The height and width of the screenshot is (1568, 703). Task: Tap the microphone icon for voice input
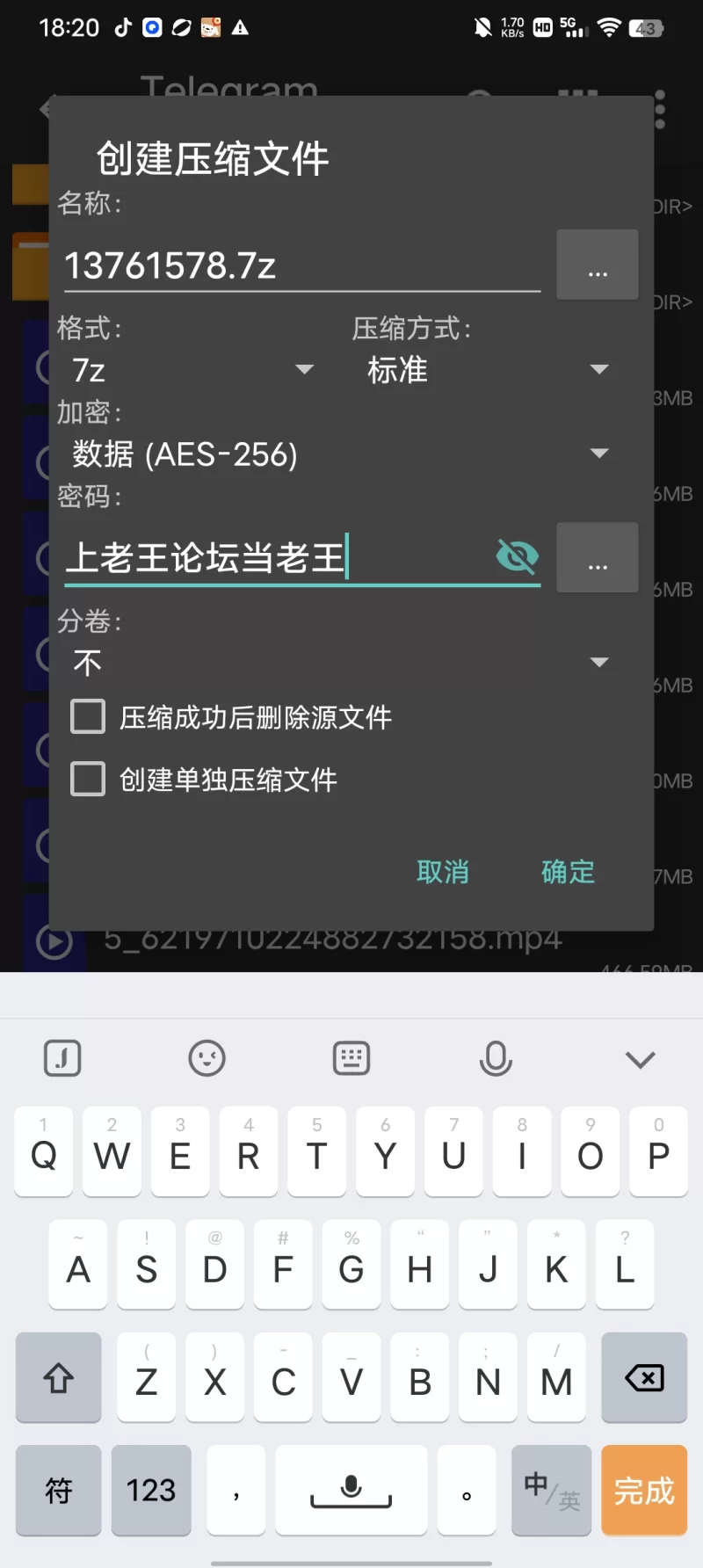coord(496,1059)
